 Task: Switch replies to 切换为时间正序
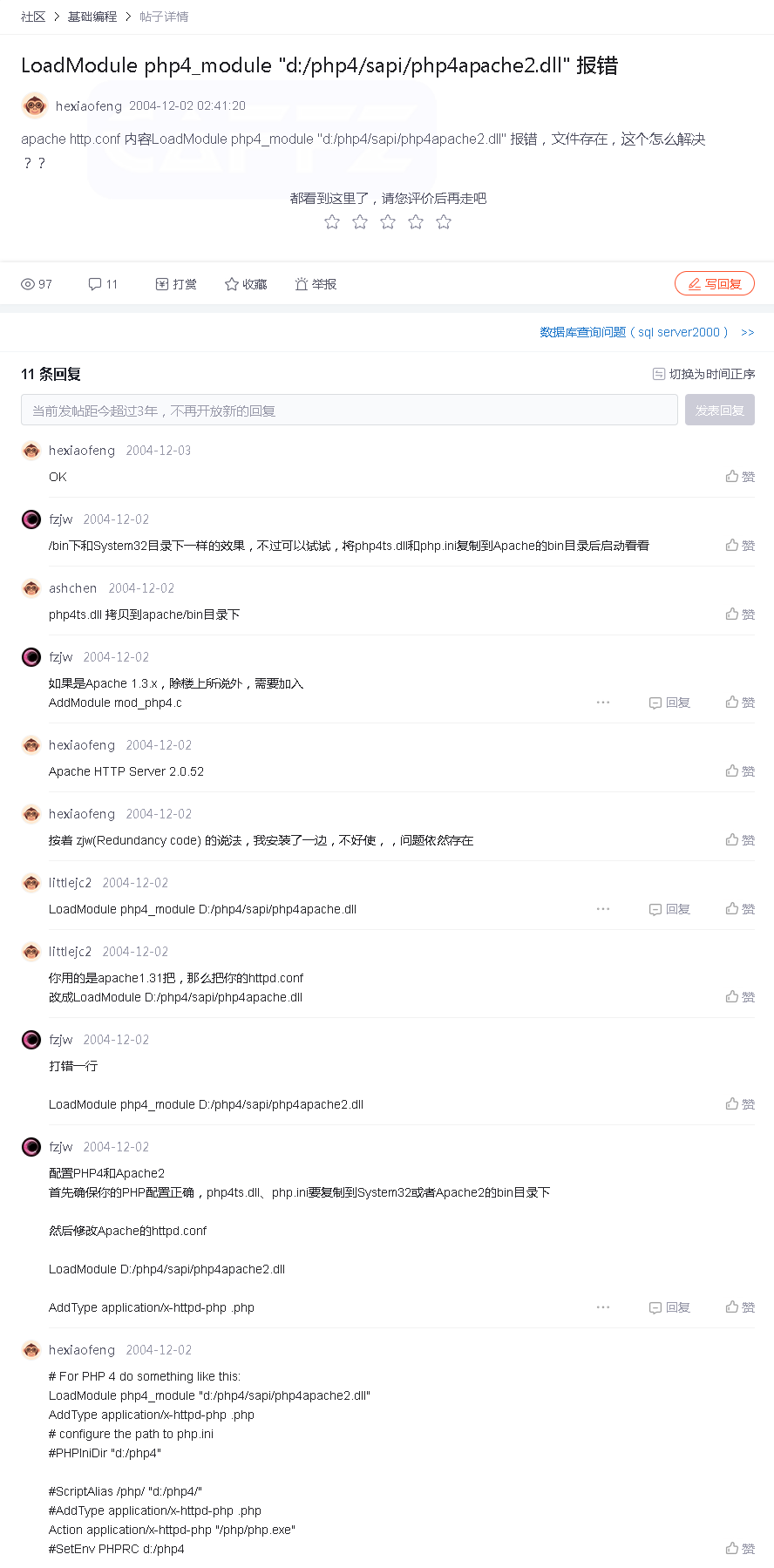703,374
